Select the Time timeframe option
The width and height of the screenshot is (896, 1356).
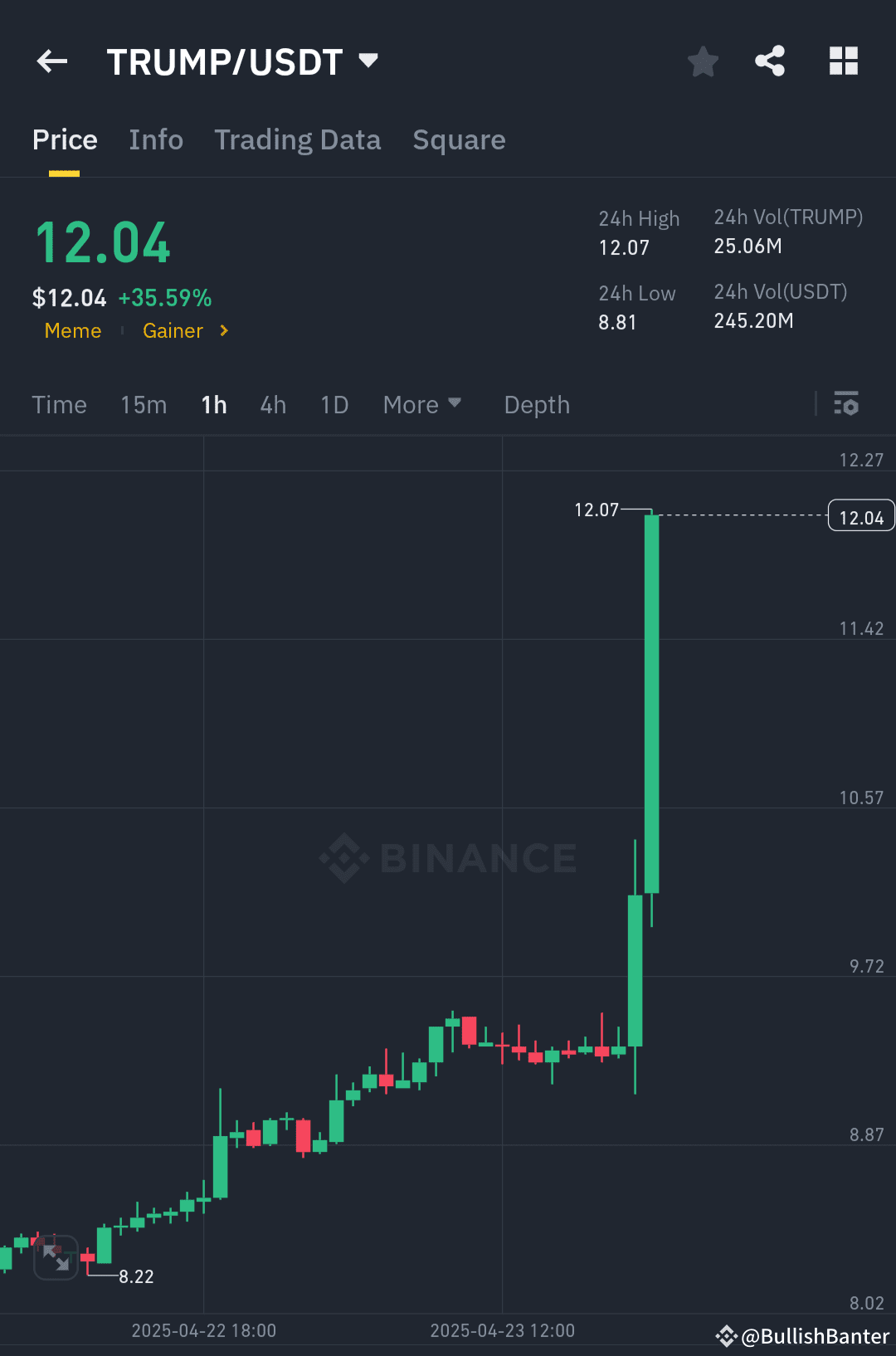tap(59, 405)
